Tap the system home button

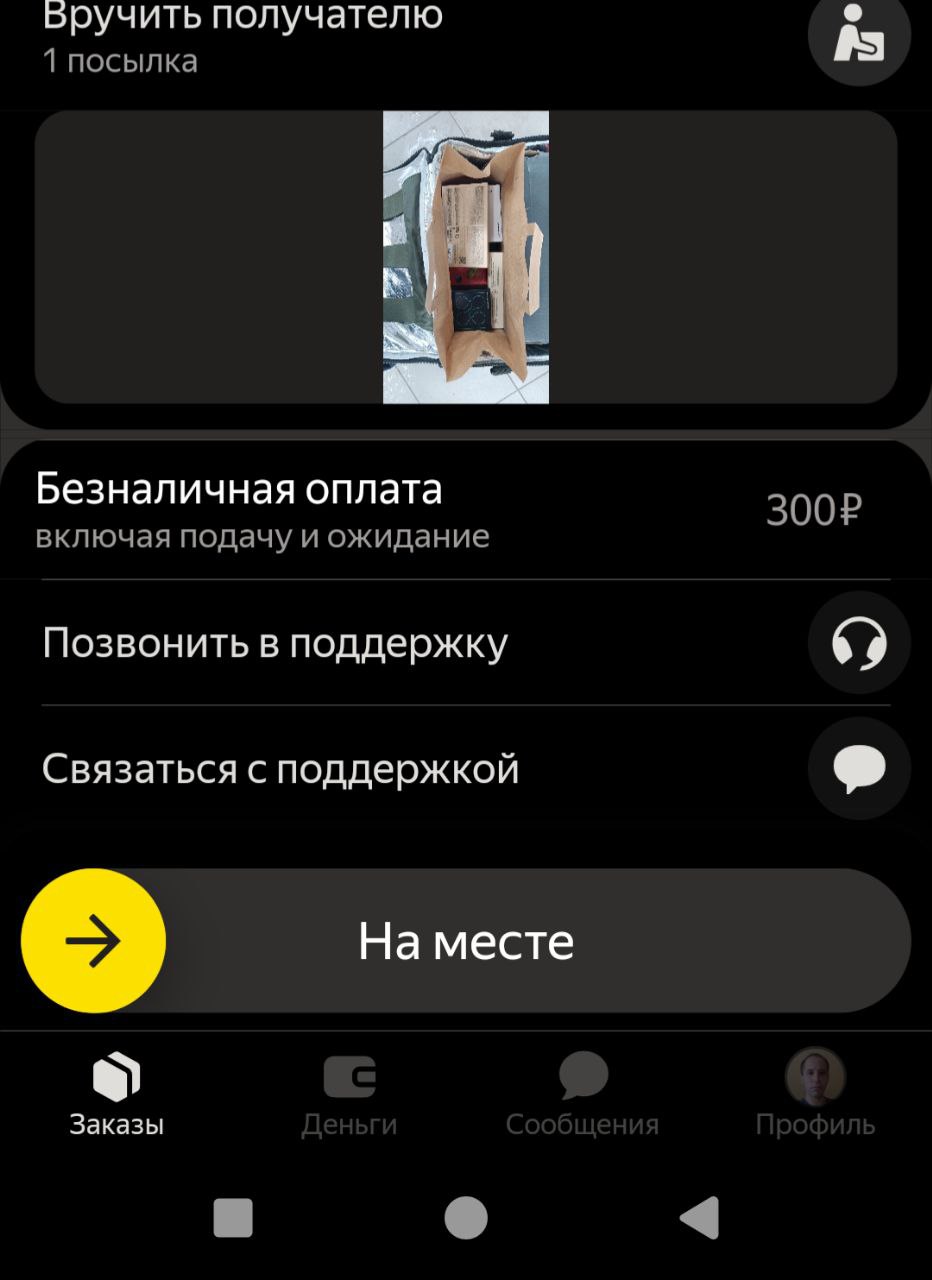coord(466,1218)
